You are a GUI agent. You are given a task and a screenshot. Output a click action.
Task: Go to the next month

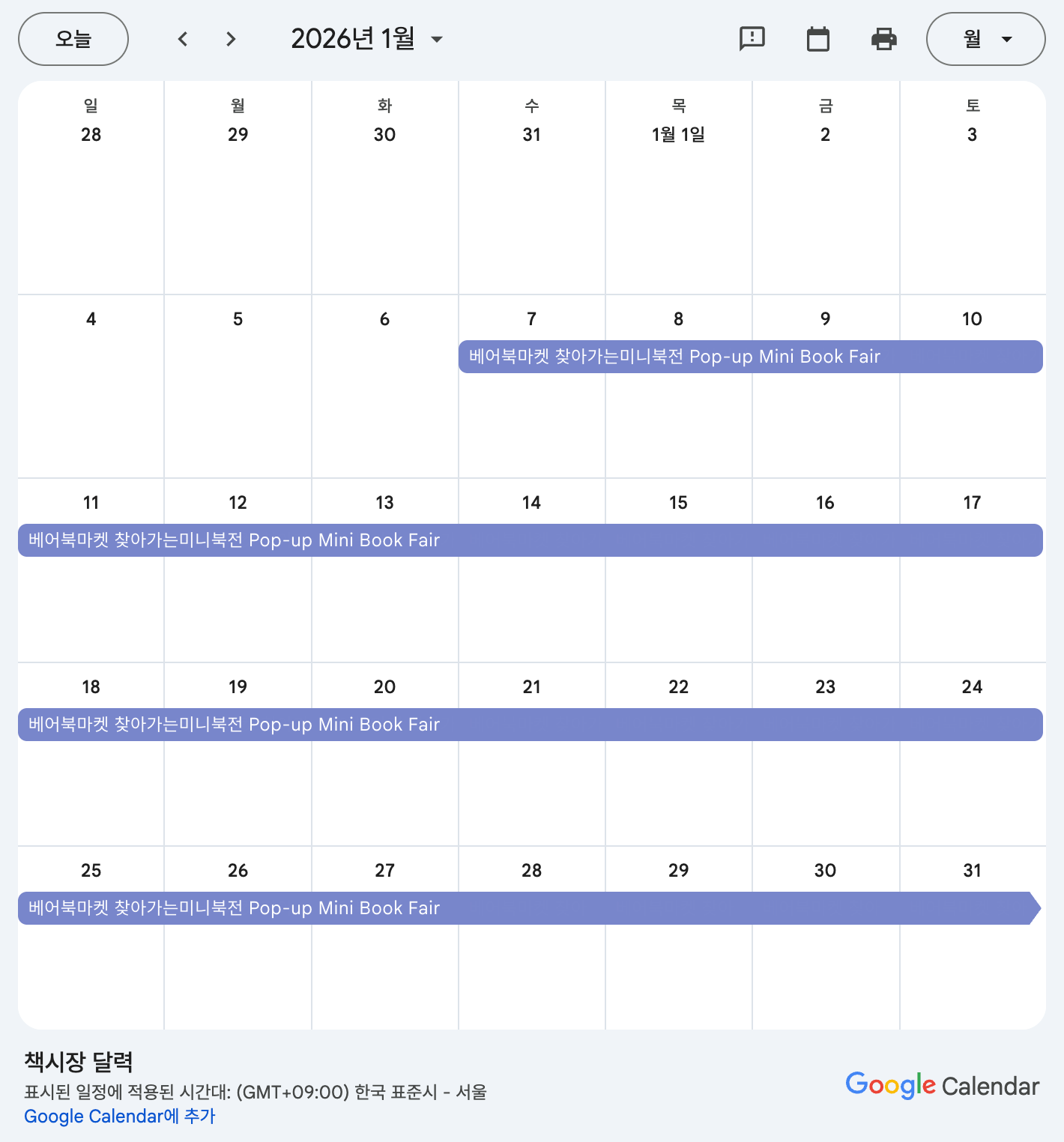[x=231, y=39]
